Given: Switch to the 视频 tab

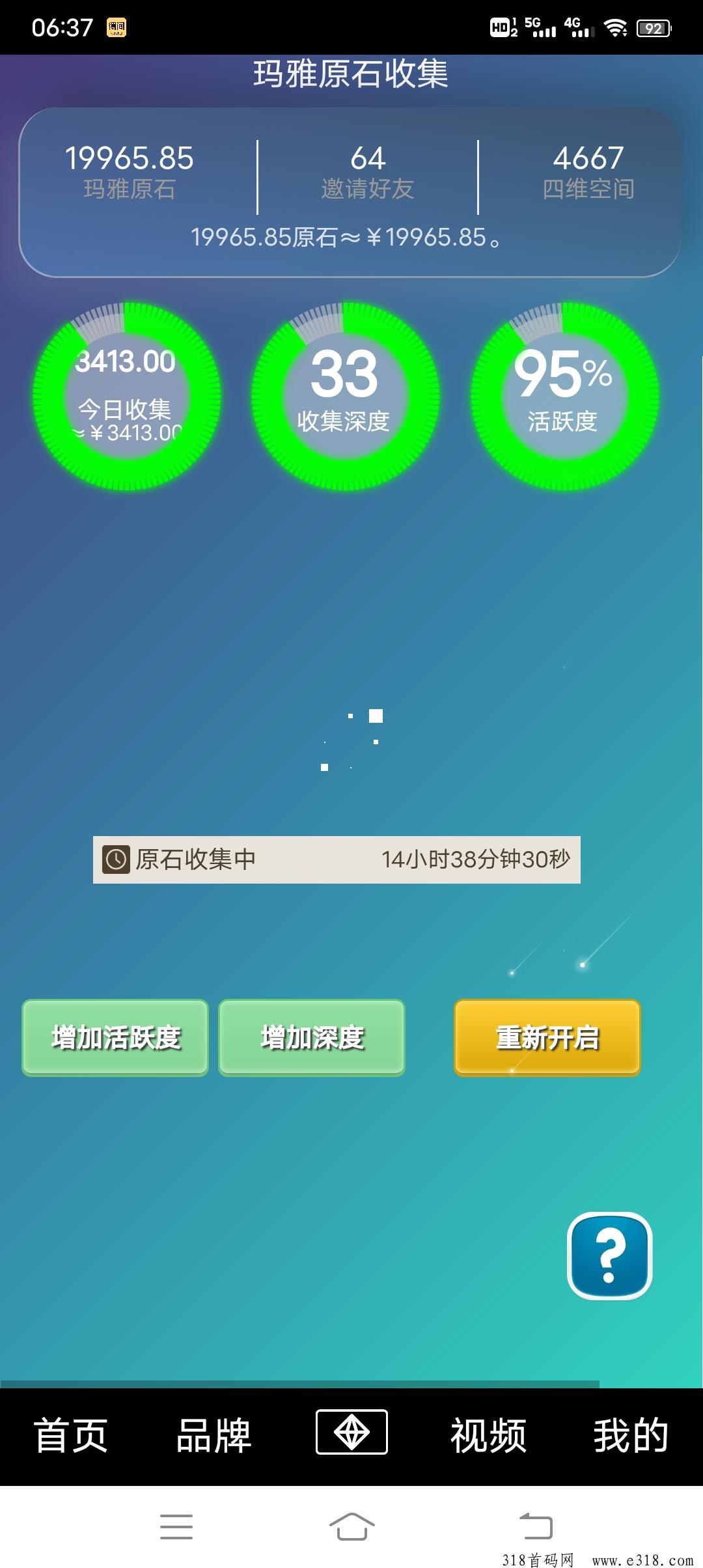Looking at the screenshot, I should pos(488,1435).
